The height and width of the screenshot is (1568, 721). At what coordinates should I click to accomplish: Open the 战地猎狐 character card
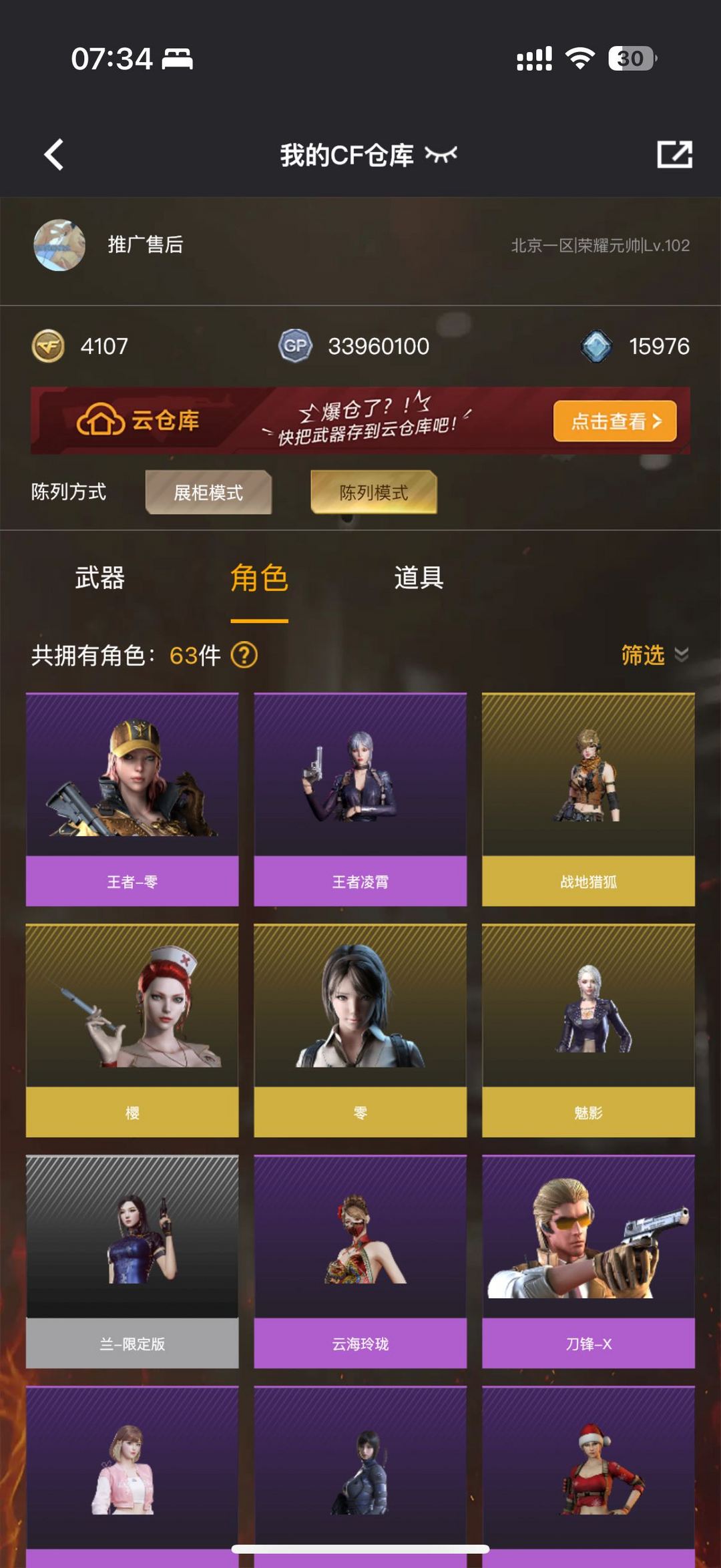[x=588, y=799]
